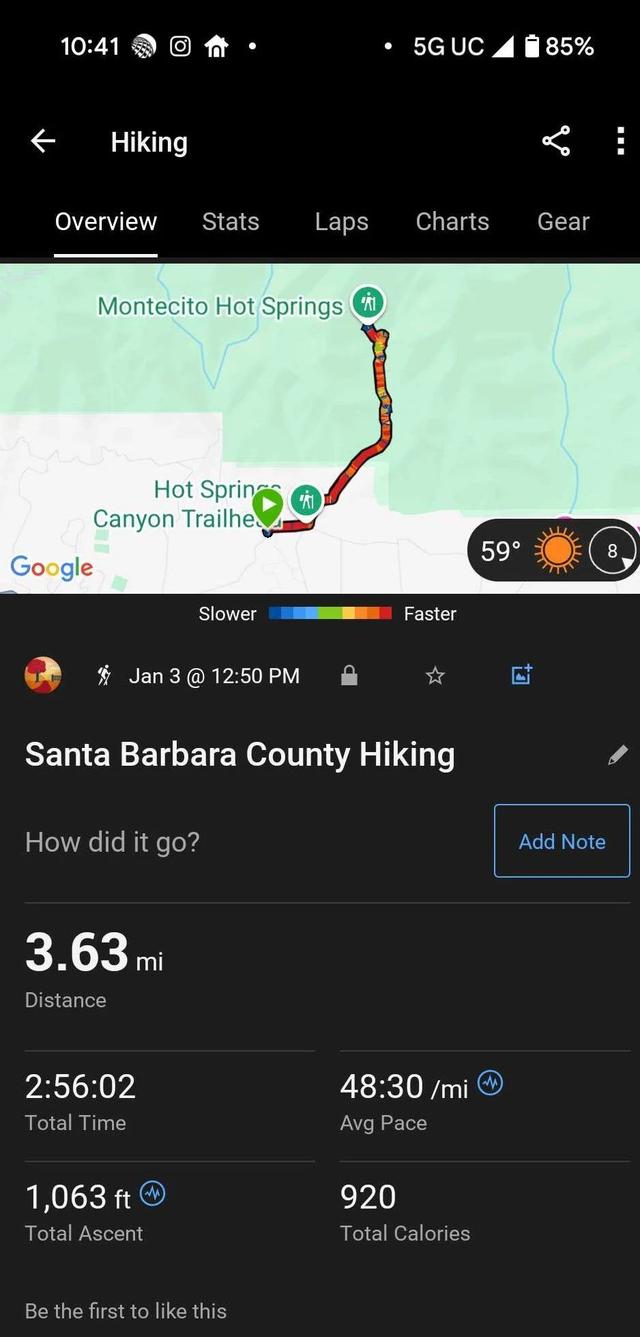Viewport: 640px width, 1337px height.
Task: Share this hiking activity
Action: [556, 141]
